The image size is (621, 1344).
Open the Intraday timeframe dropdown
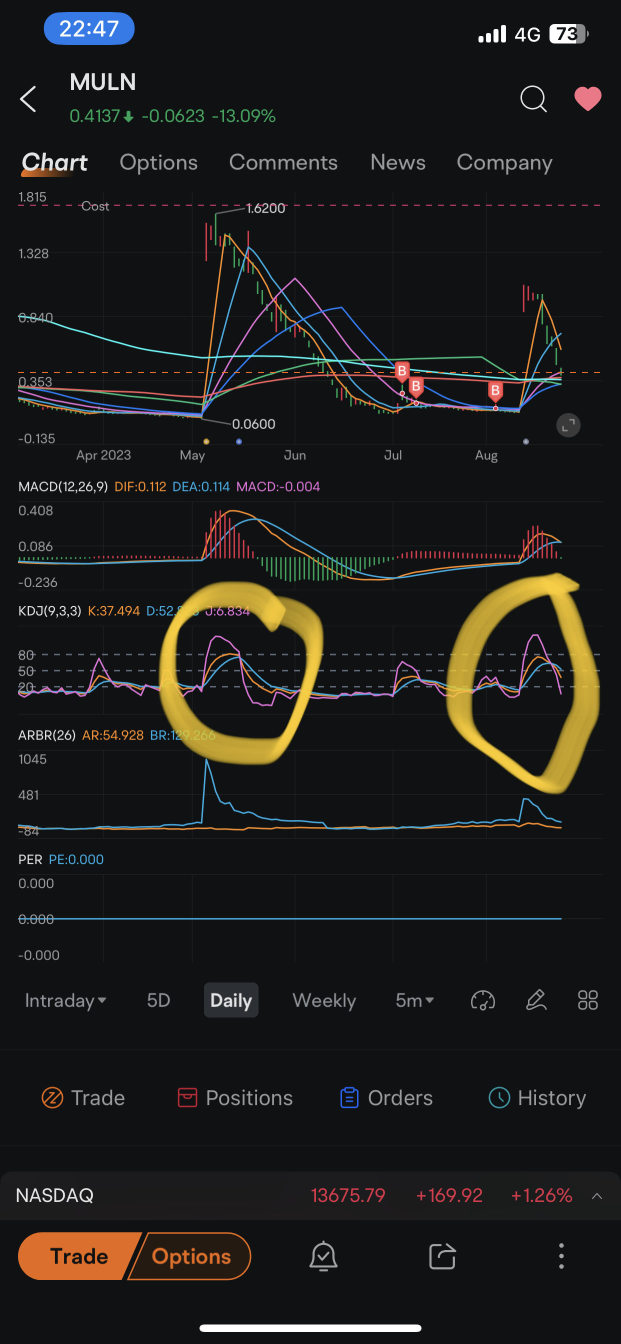coord(66,1000)
